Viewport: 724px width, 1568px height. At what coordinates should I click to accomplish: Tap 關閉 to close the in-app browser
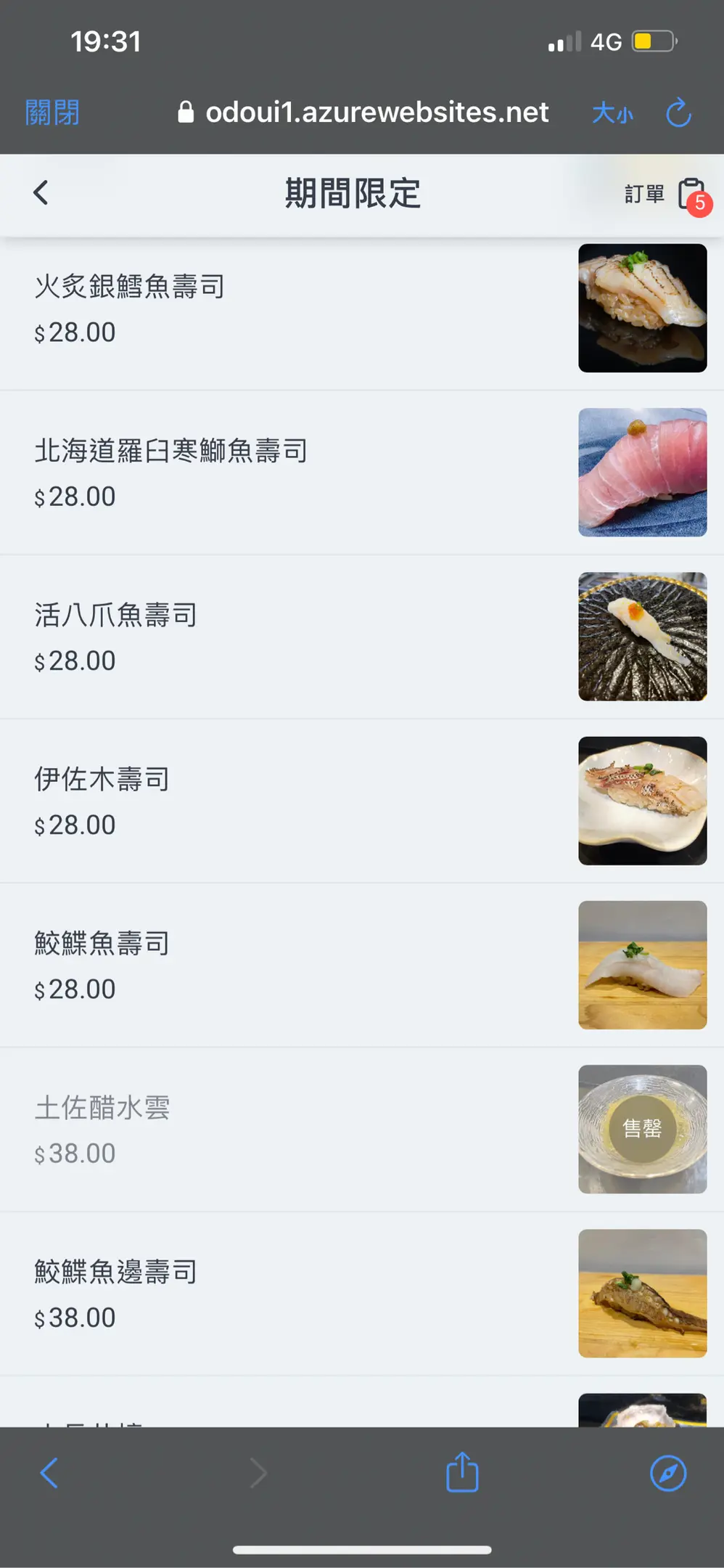52,113
